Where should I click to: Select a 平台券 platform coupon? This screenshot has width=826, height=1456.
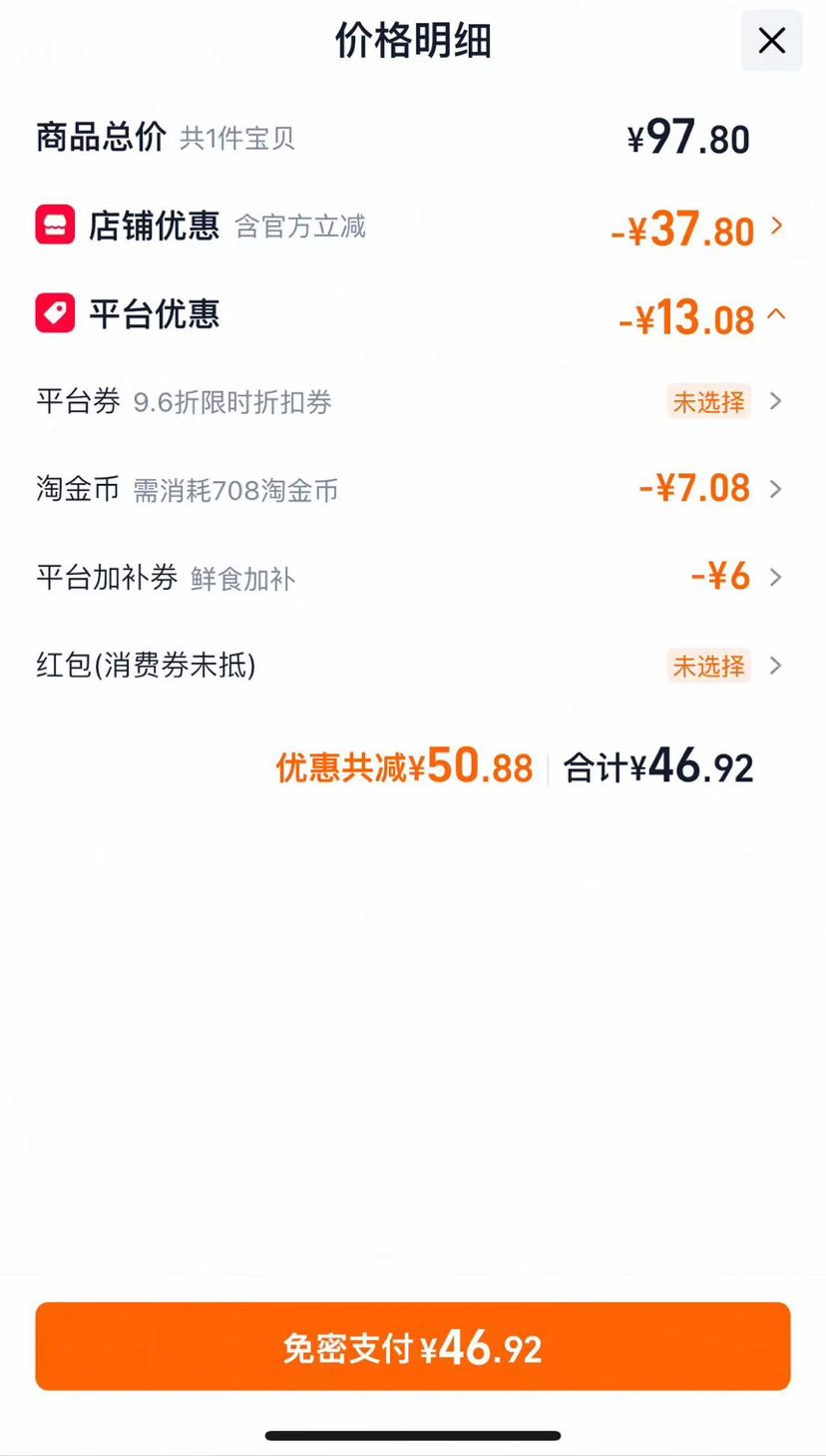coord(412,402)
